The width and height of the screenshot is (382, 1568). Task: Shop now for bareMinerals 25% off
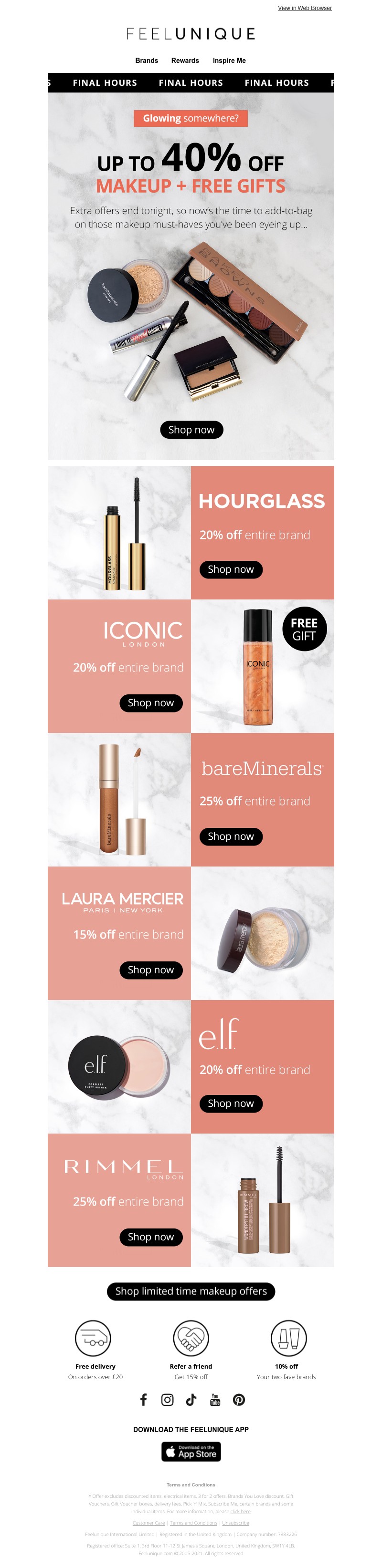coord(230,836)
